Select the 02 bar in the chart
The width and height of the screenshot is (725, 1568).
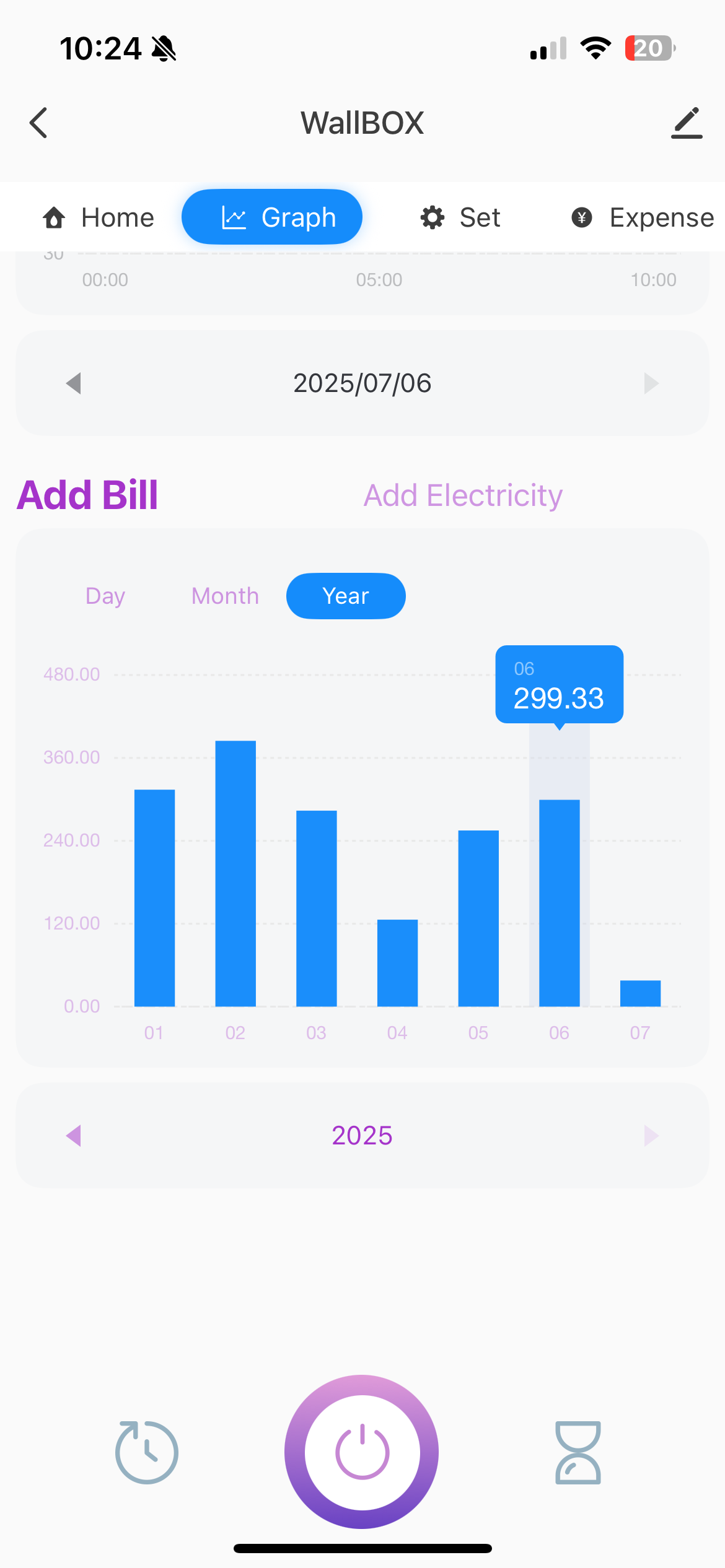pos(235,873)
